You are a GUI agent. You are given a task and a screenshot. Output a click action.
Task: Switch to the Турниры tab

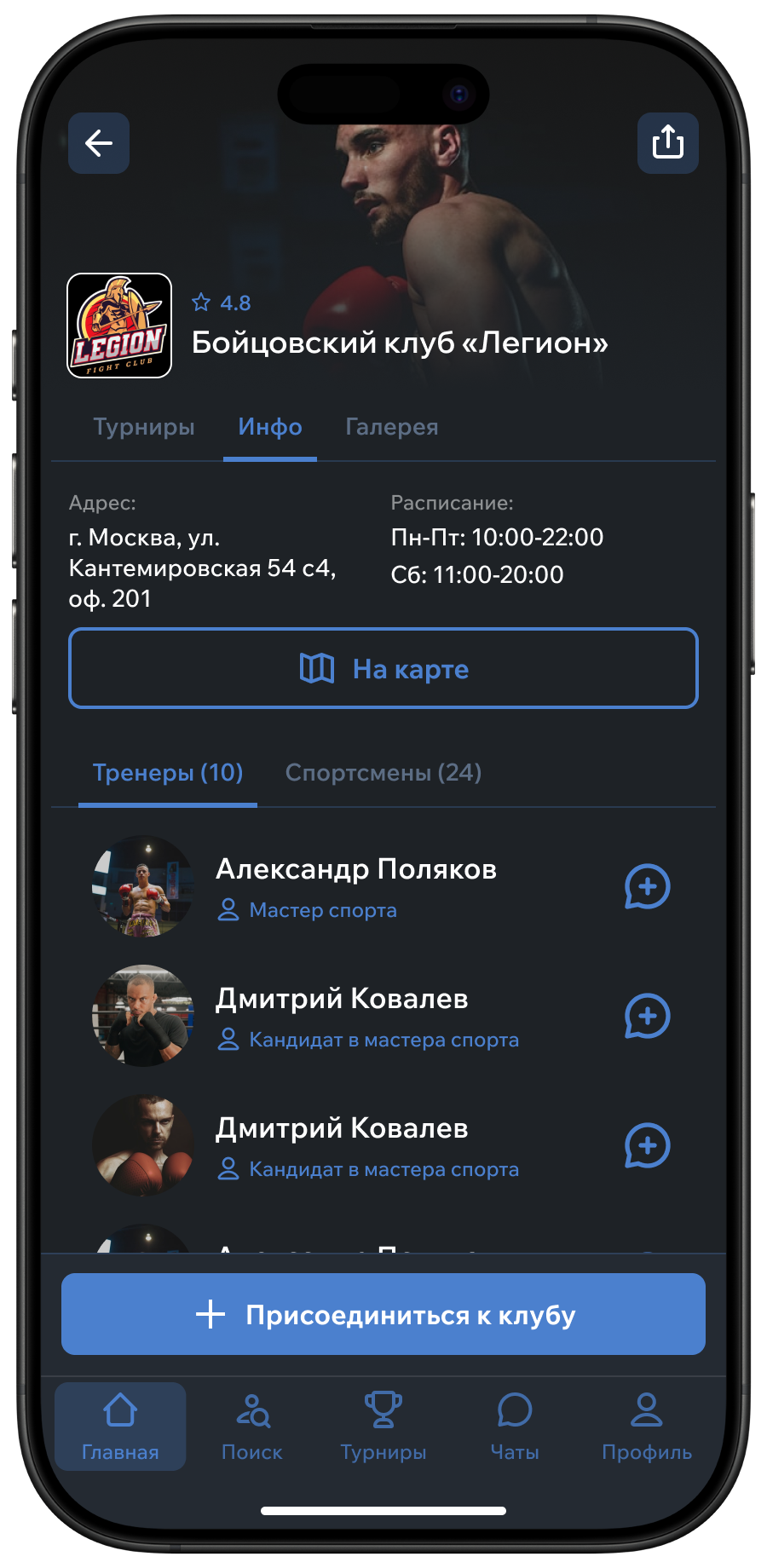coord(145,426)
